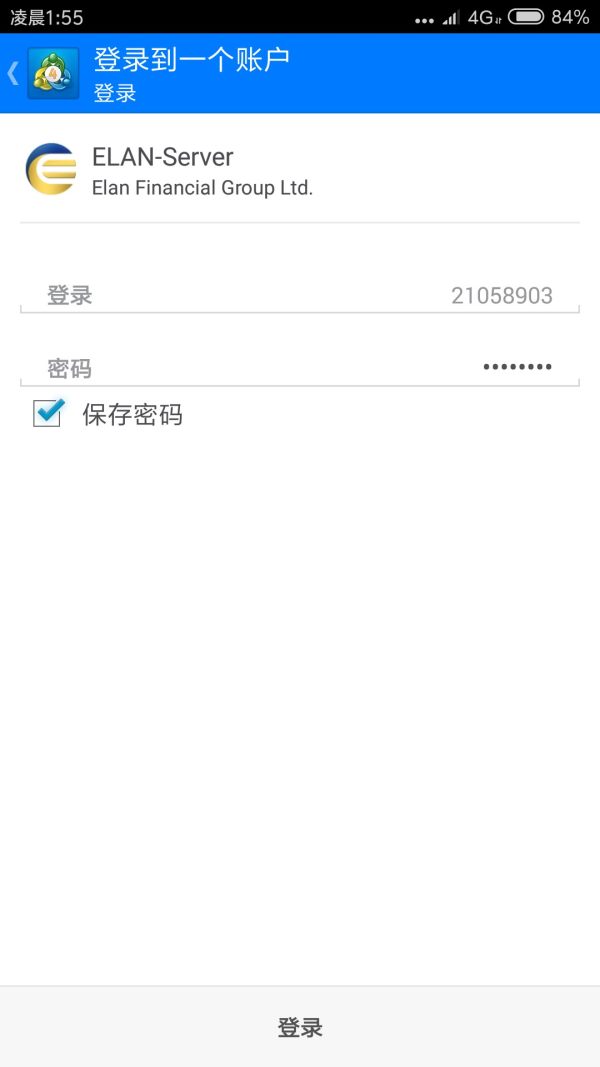Uncheck the 保存密码 checkbox
Screen dimensions: 600x1067
pyautogui.click(x=48, y=413)
